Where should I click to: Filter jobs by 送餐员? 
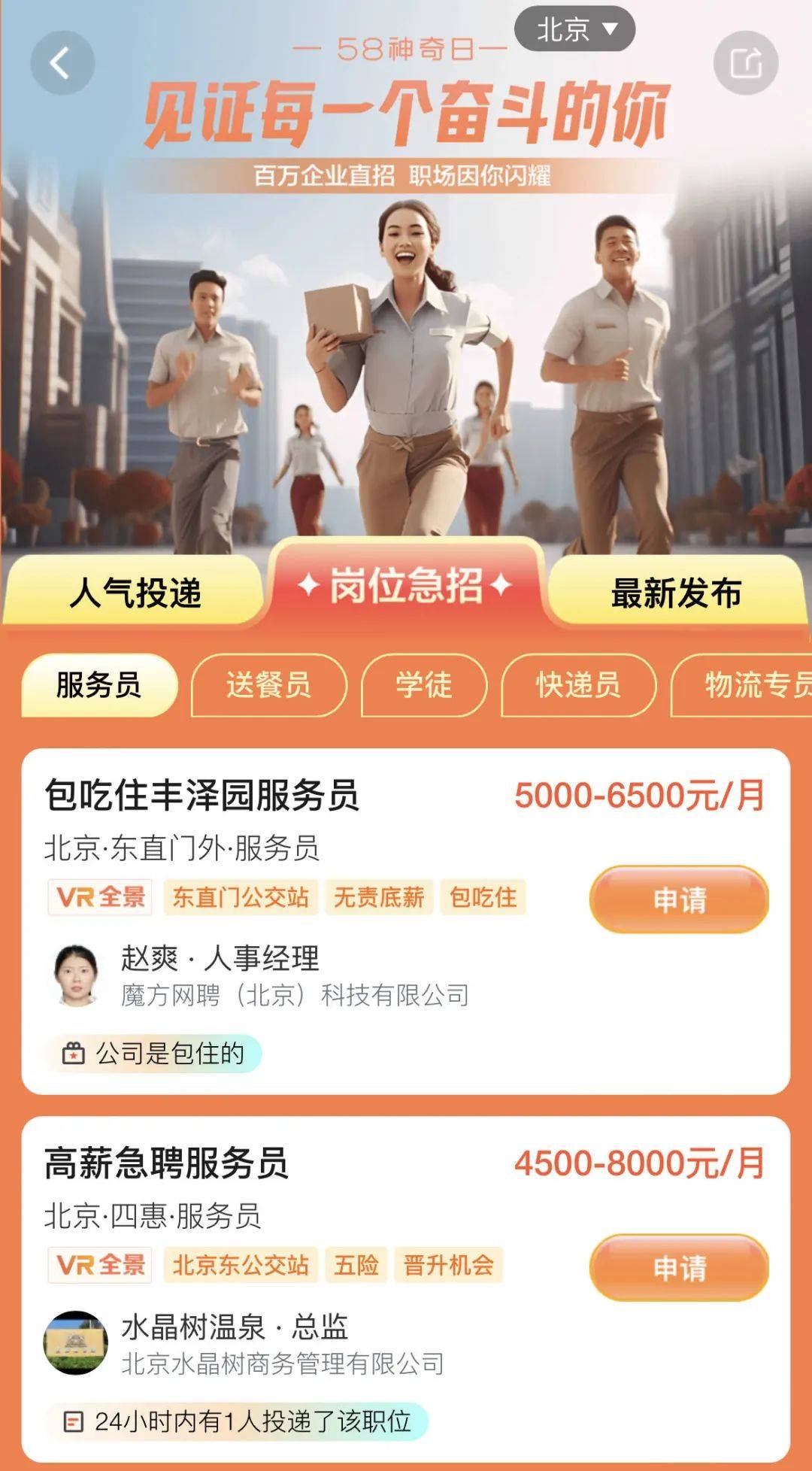click(268, 685)
